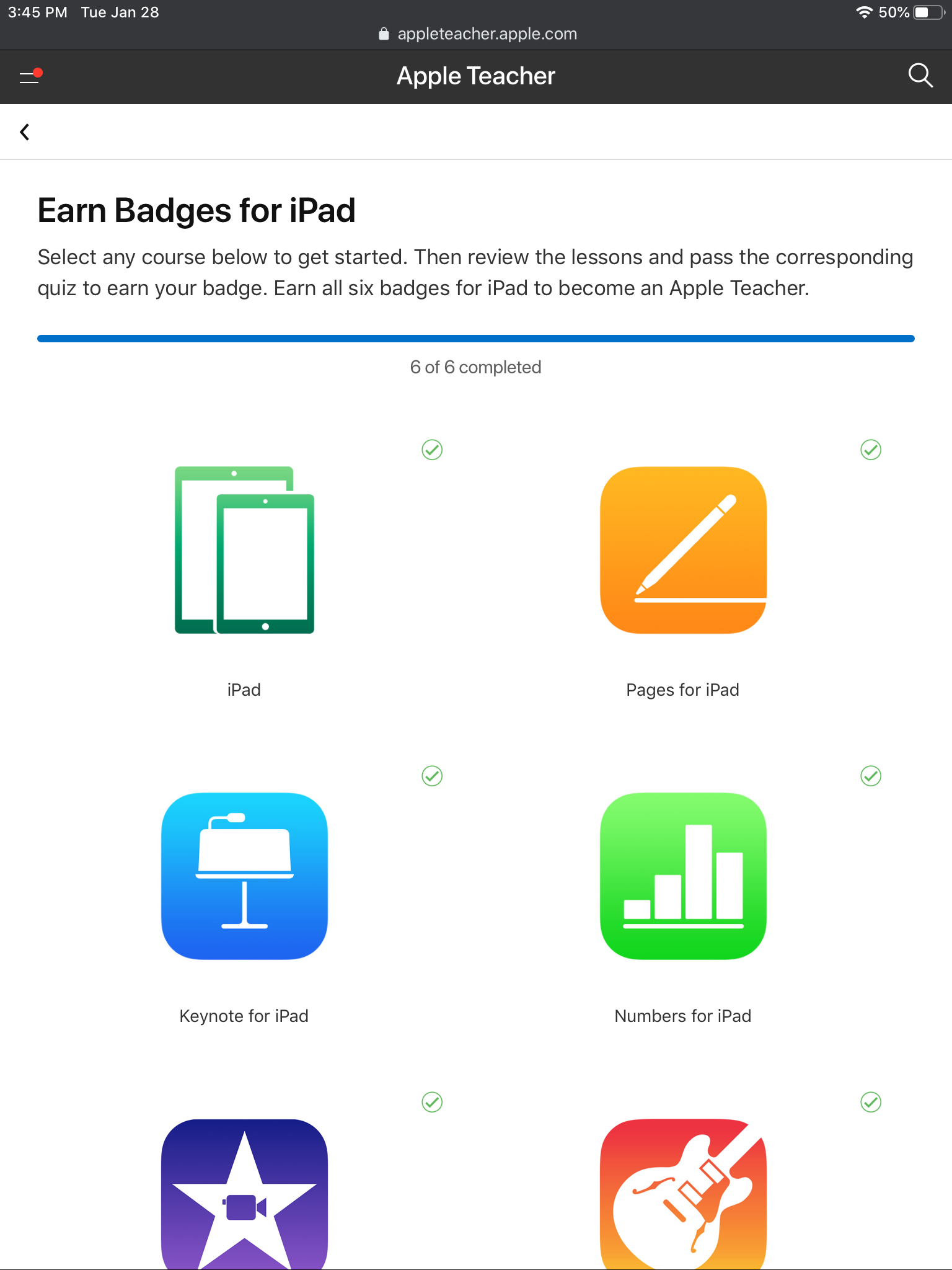Open the search magnifier icon
The width and height of the screenshot is (952, 1270).
pos(920,76)
